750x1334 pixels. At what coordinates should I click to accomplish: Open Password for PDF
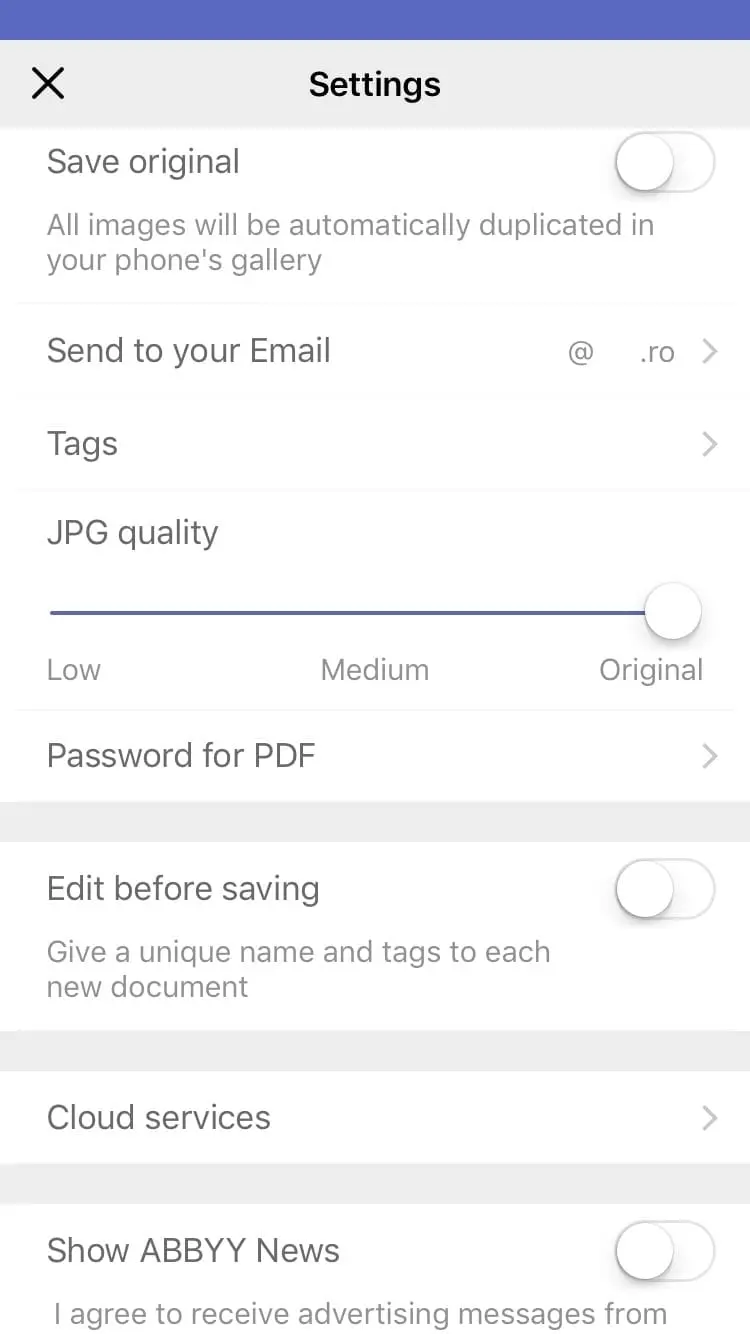click(375, 756)
